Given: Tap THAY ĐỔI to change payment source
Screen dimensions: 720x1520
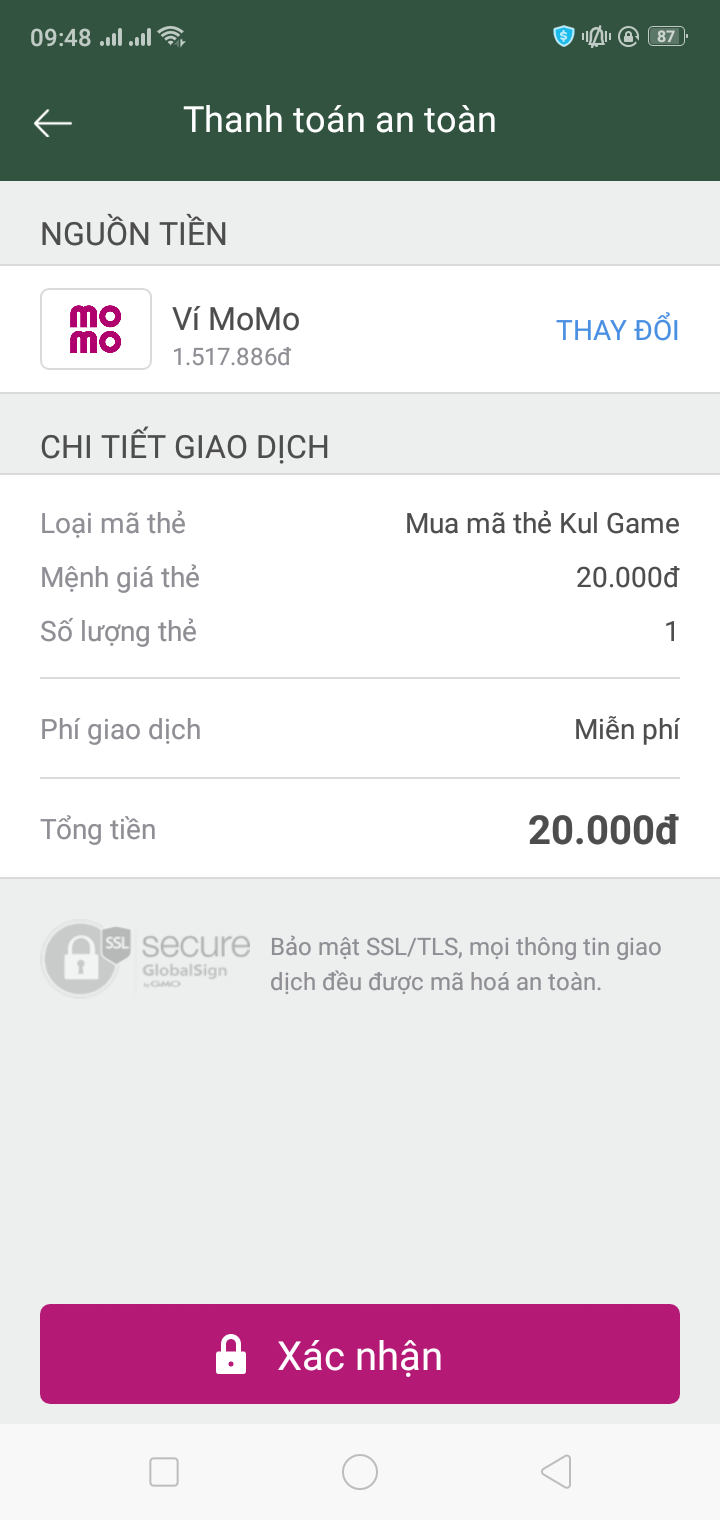Looking at the screenshot, I should click(x=617, y=330).
